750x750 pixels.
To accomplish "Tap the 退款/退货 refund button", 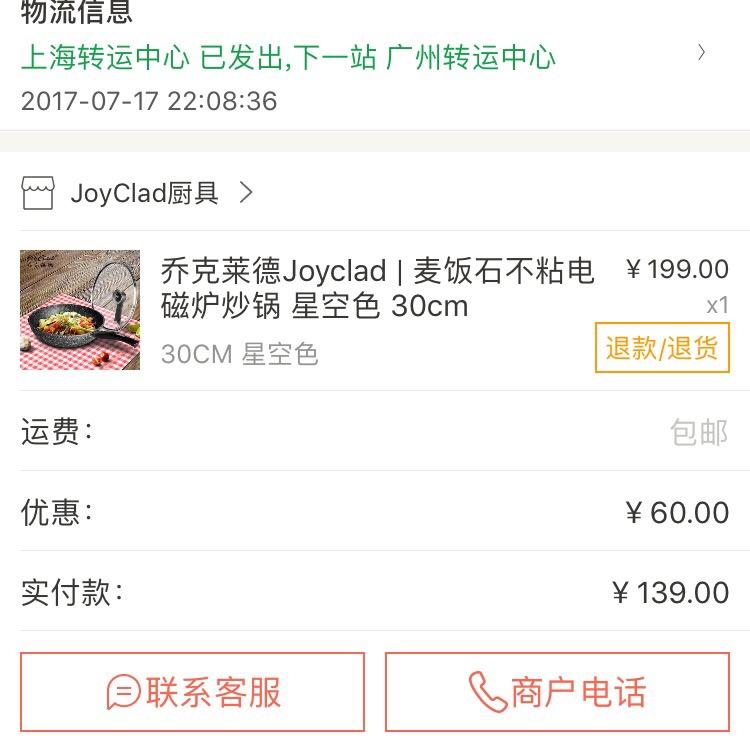I will [662, 348].
